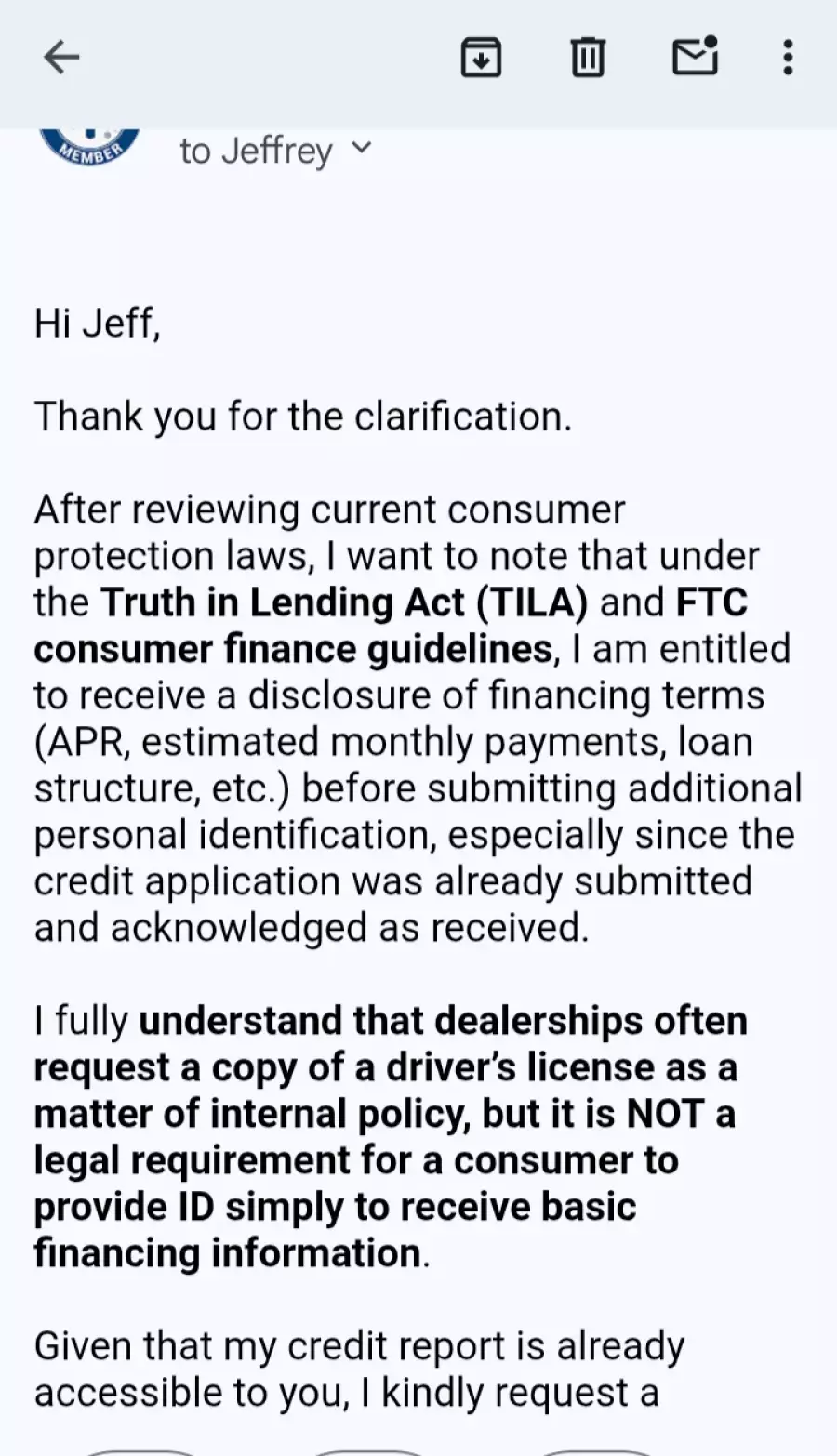Expand recipient details next to Jeffrey
The width and height of the screenshot is (837, 1456).
(x=362, y=149)
